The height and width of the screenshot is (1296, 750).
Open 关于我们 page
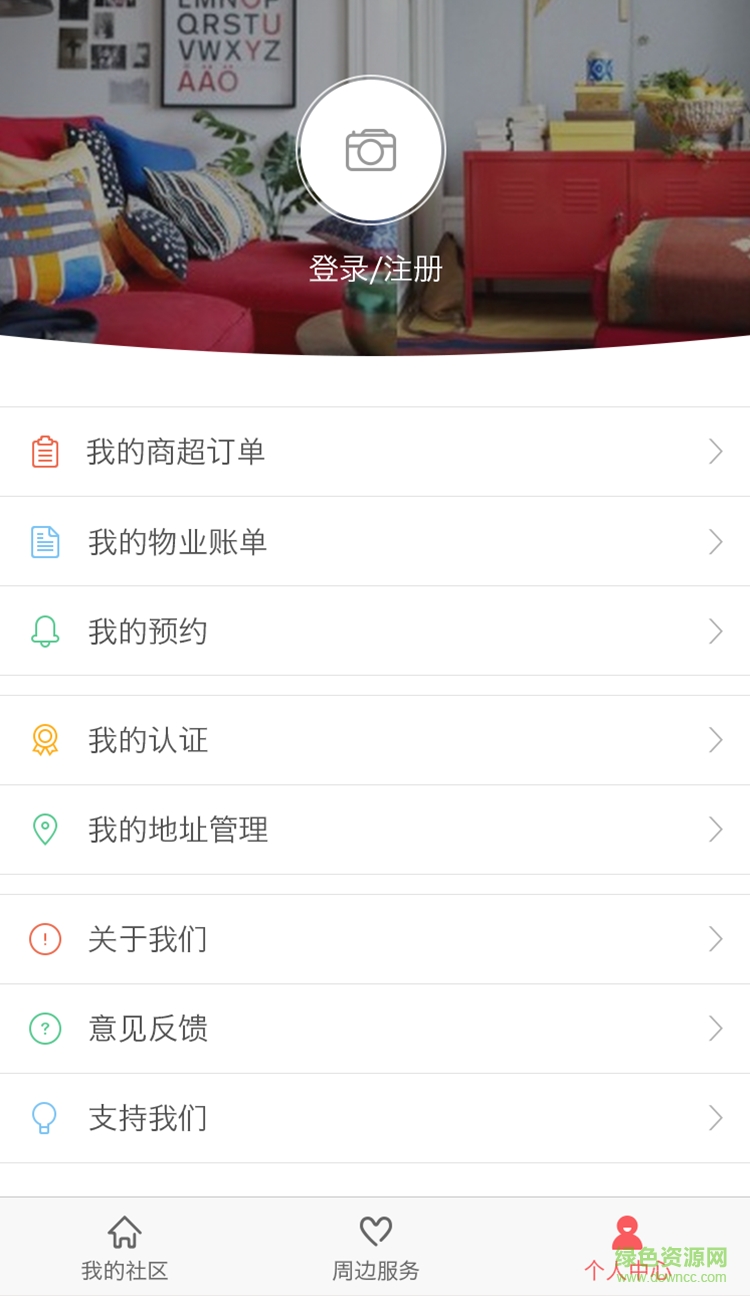pos(375,939)
